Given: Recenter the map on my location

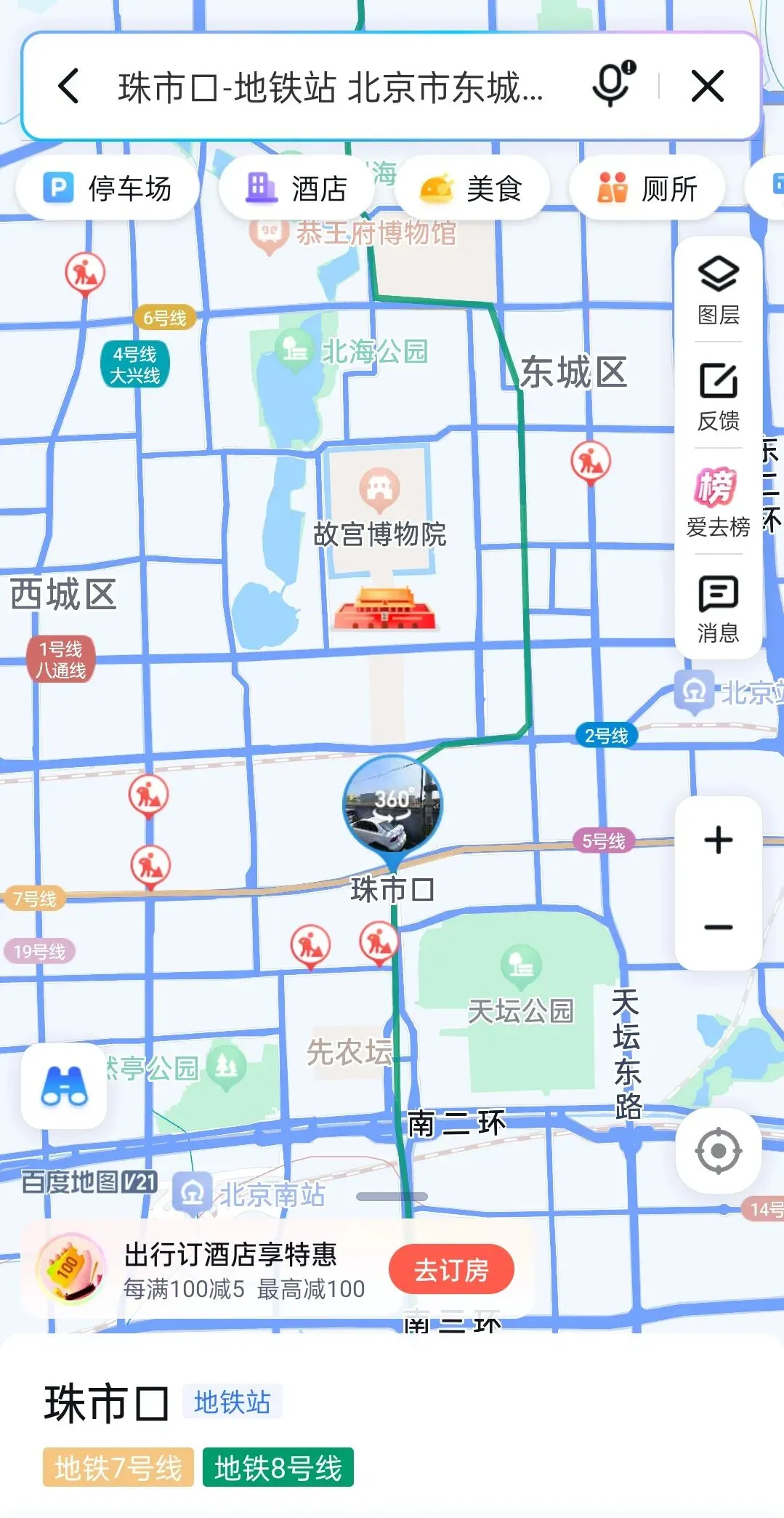Looking at the screenshot, I should point(718,1151).
